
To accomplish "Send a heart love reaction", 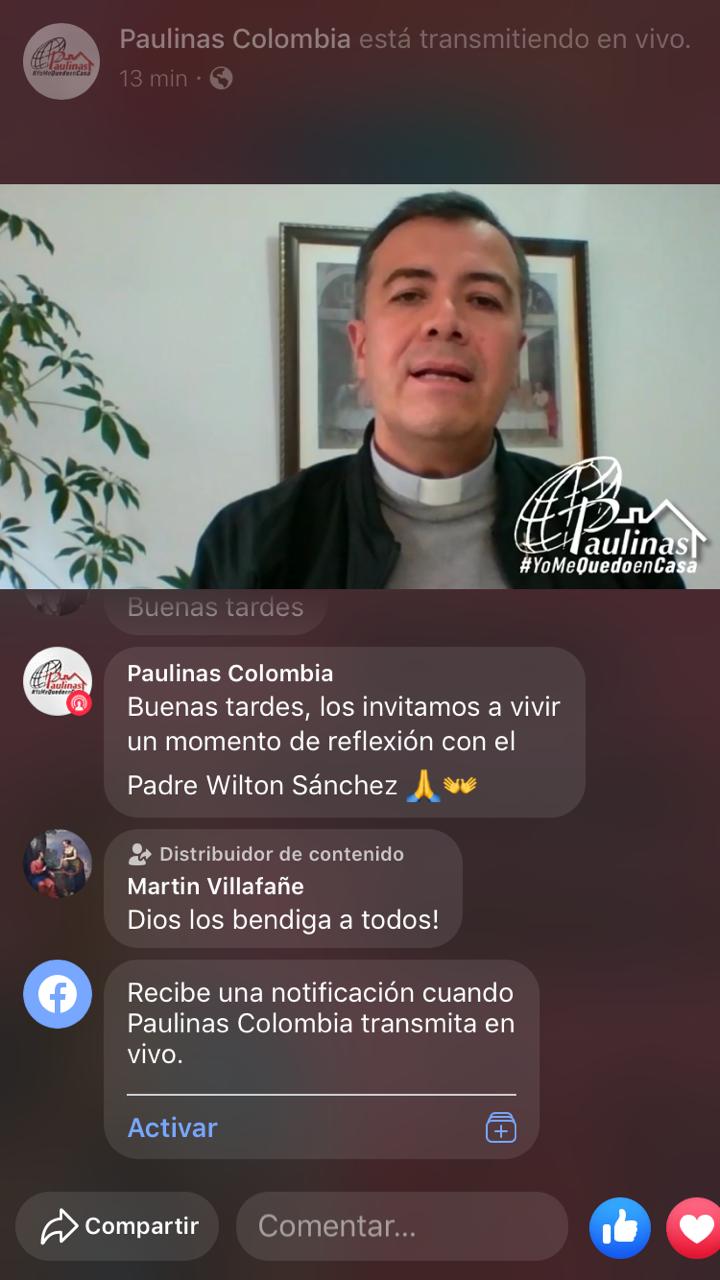I will tap(697, 1227).
